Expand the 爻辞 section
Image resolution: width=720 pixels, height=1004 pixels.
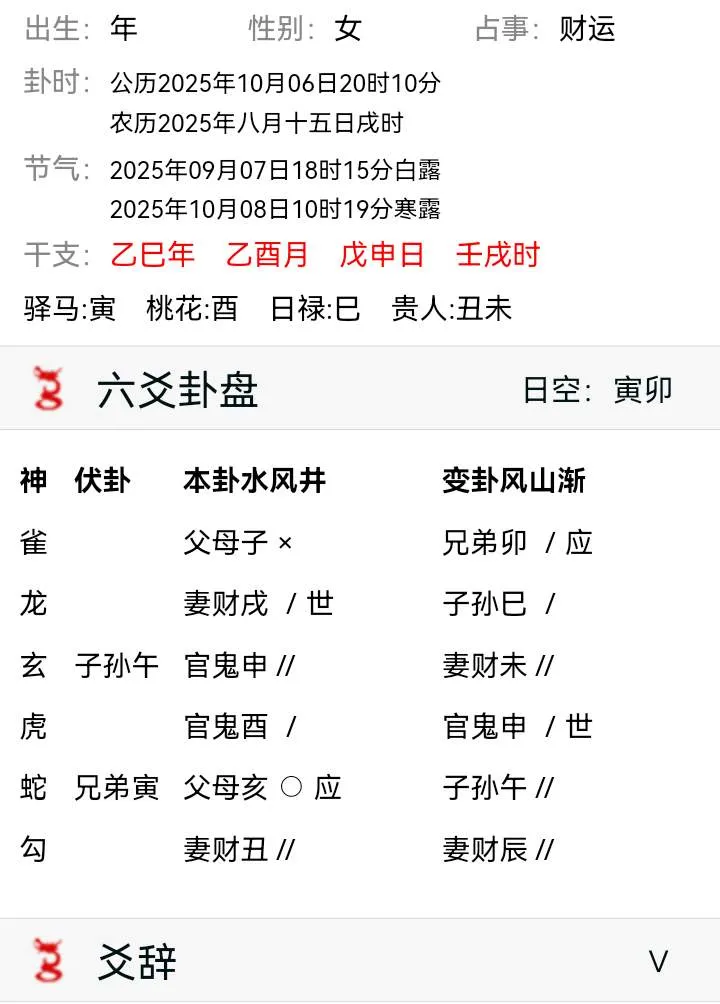click(x=657, y=962)
